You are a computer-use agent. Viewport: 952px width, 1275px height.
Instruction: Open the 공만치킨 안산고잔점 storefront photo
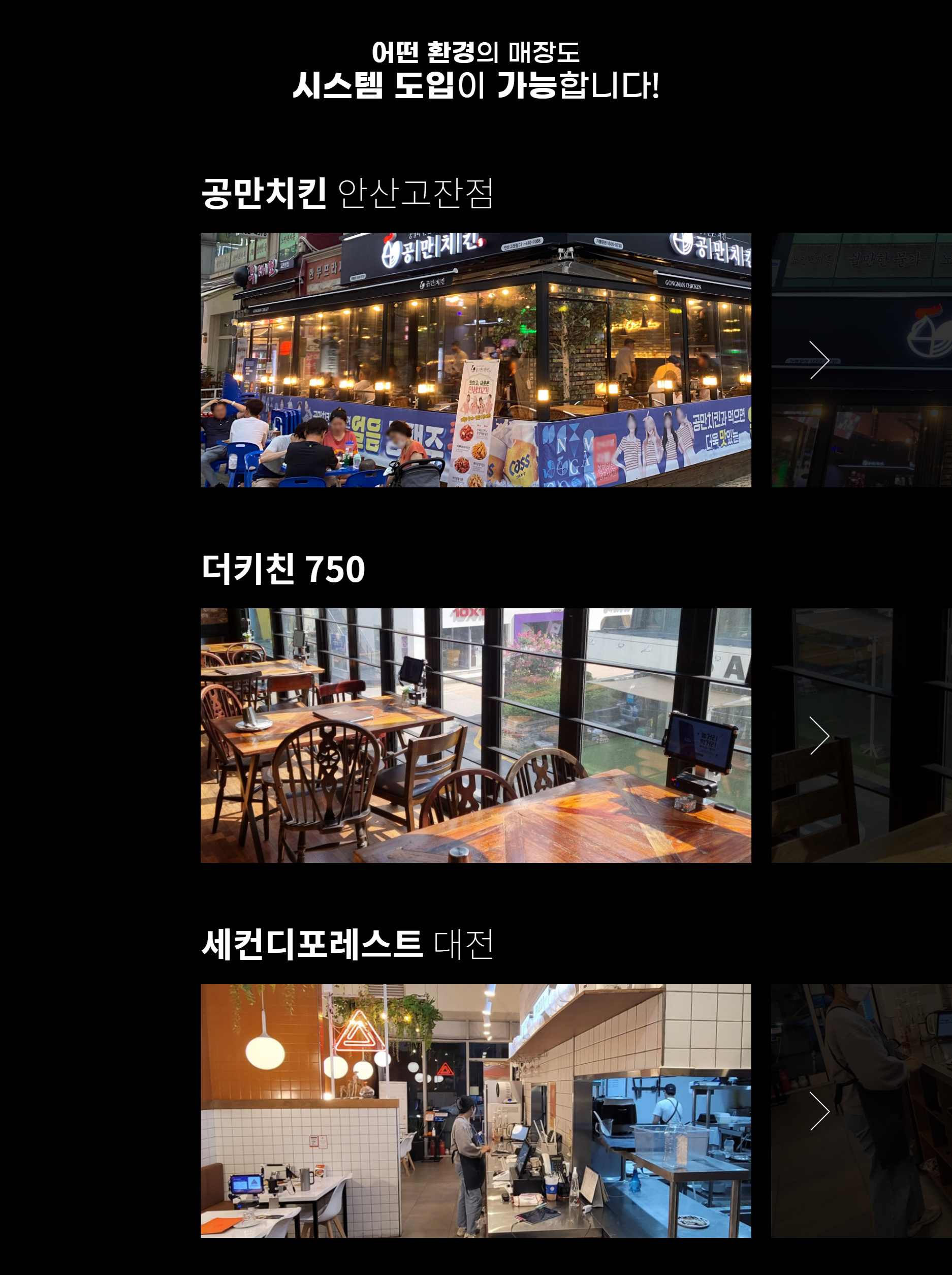pos(475,360)
